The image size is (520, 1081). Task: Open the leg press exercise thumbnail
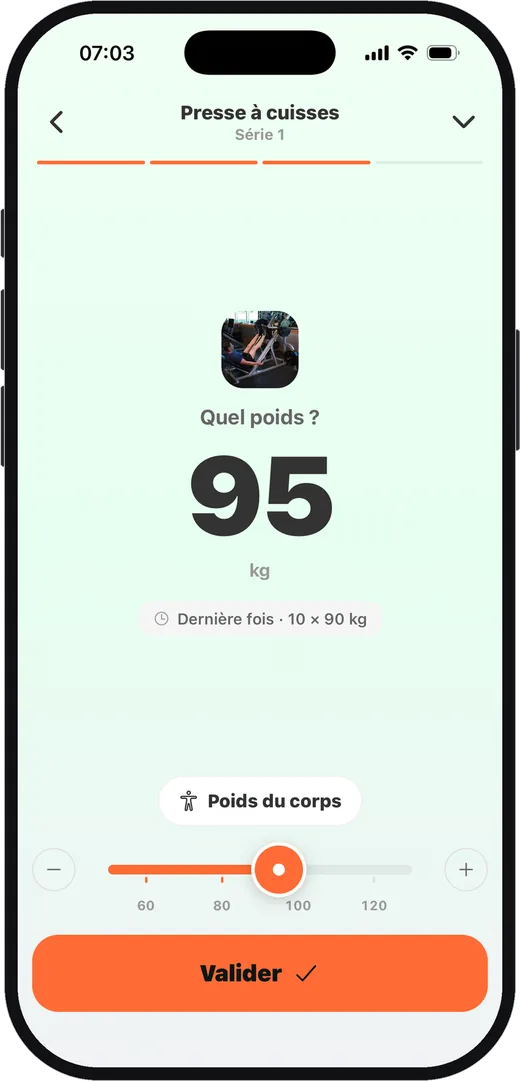pyautogui.click(x=260, y=349)
